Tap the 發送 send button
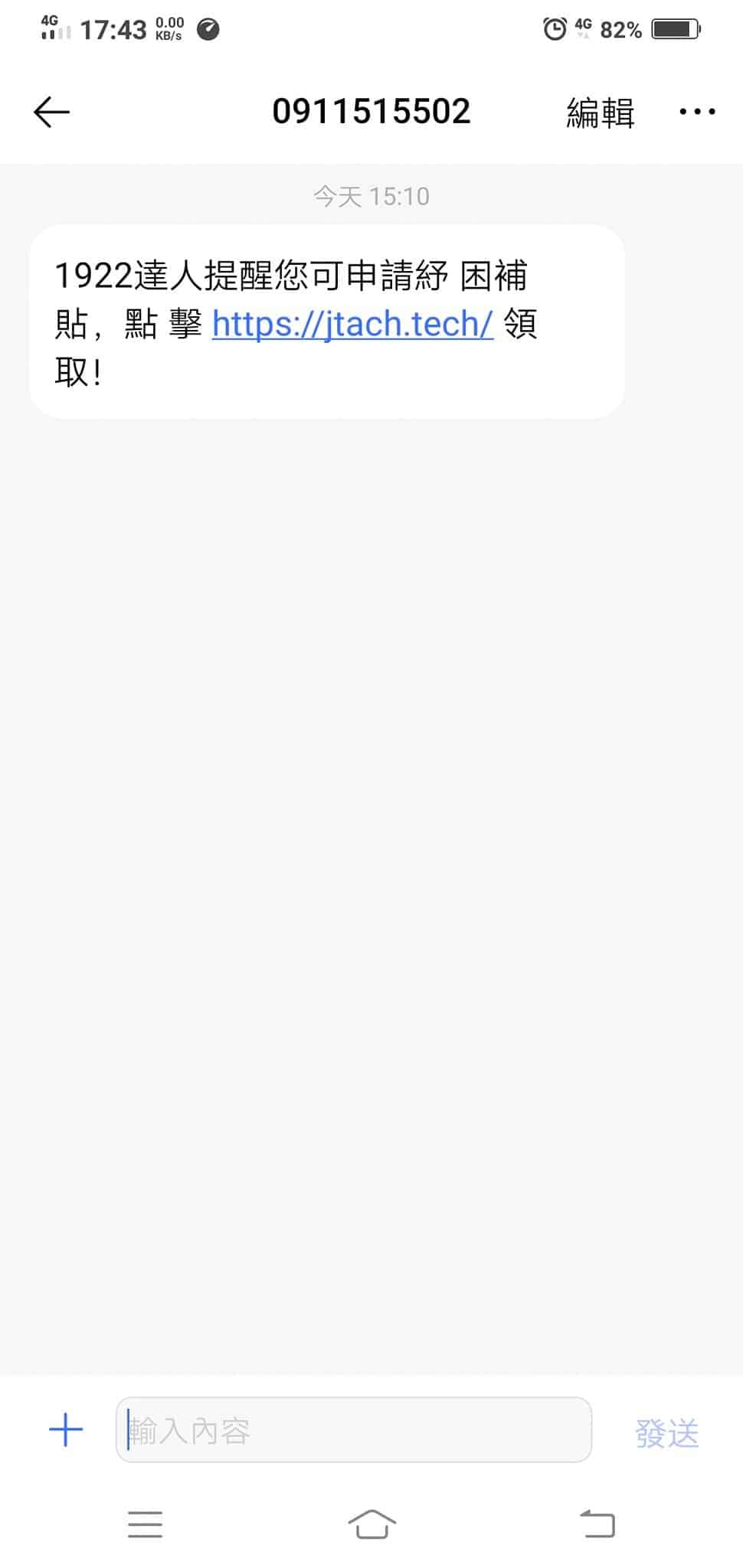Screen dimensions: 743x1568 click(667, 1432)
